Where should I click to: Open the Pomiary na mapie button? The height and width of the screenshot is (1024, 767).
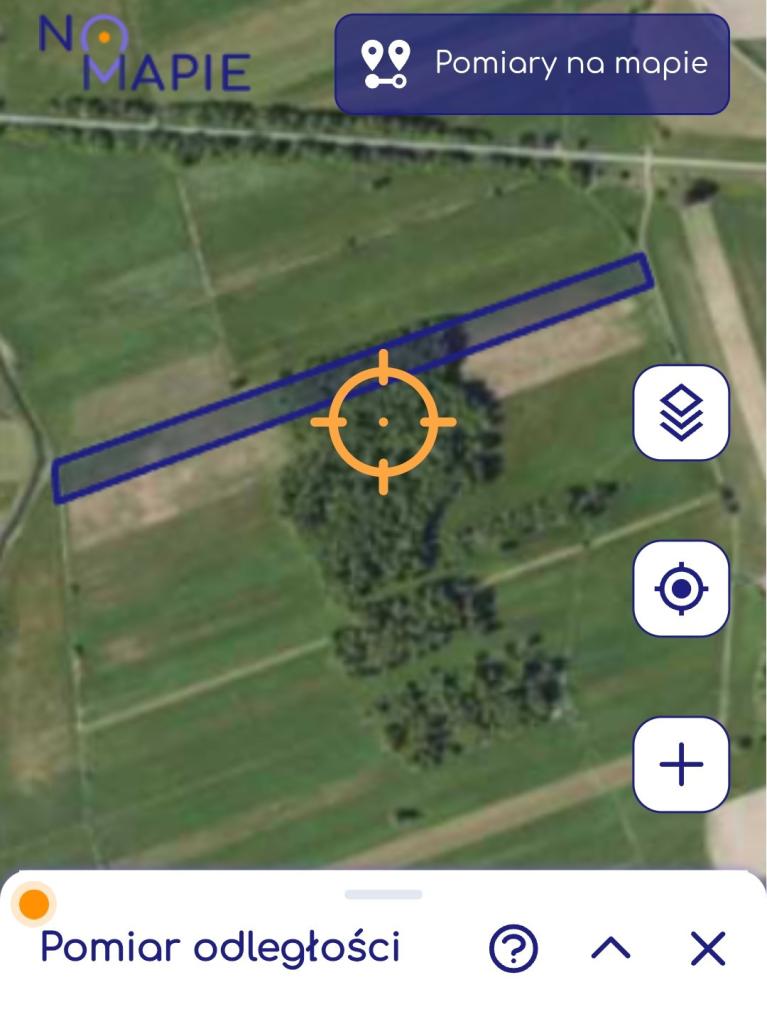[532, 64]
